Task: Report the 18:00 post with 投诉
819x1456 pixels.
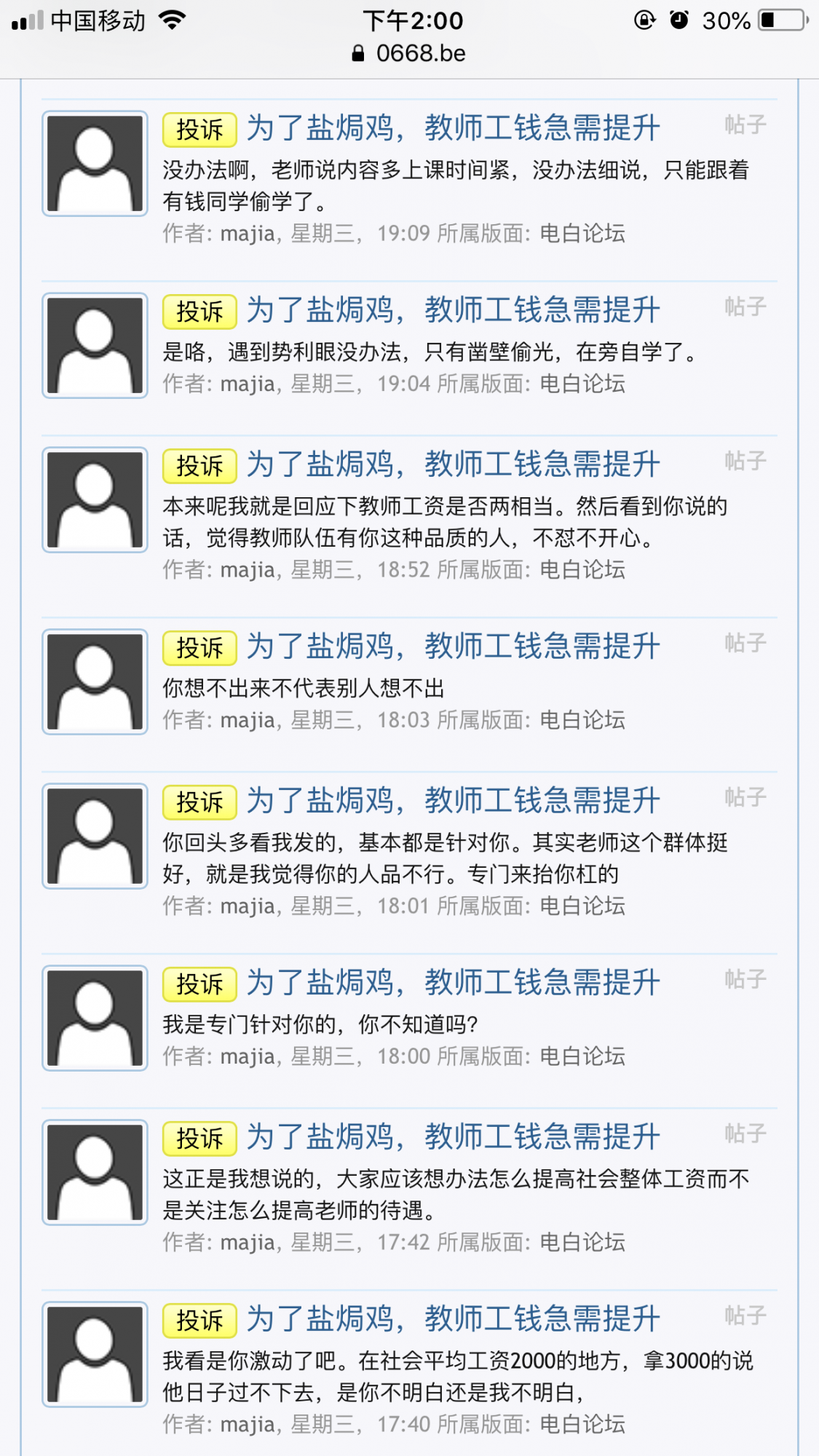Action: tap(199, 984)
